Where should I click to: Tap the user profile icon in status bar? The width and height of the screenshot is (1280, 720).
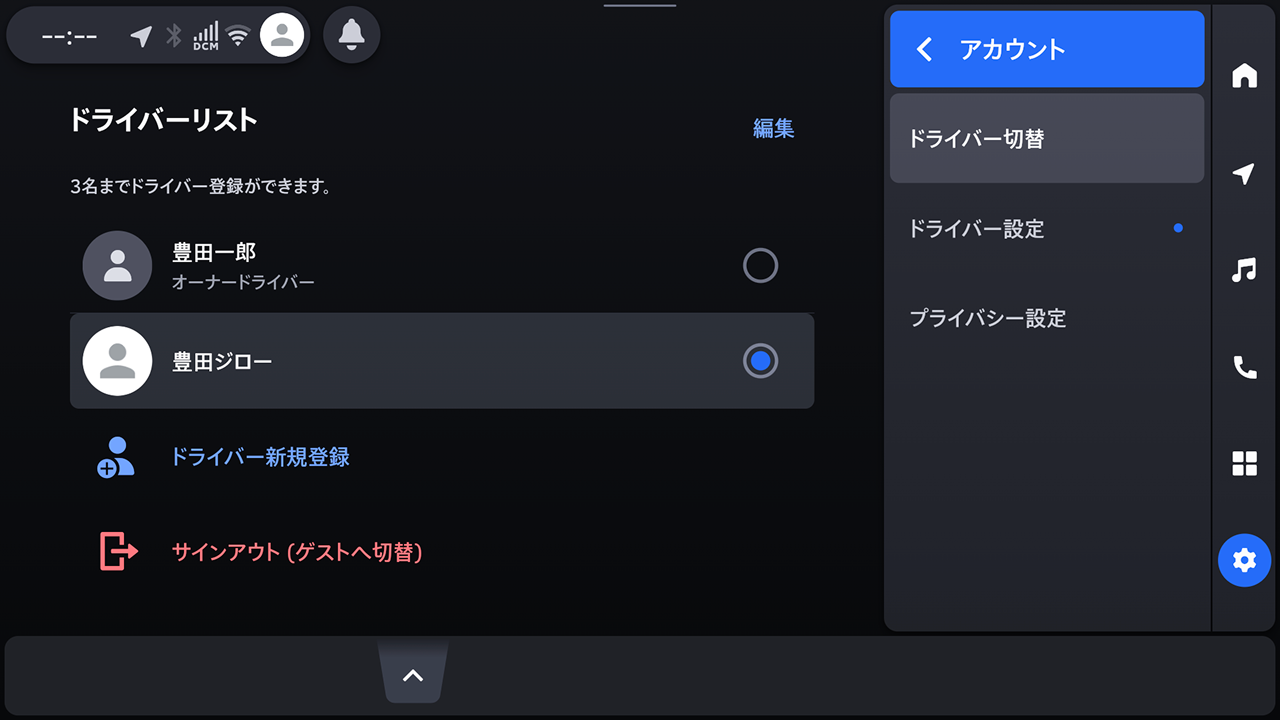tap(282, 36)
